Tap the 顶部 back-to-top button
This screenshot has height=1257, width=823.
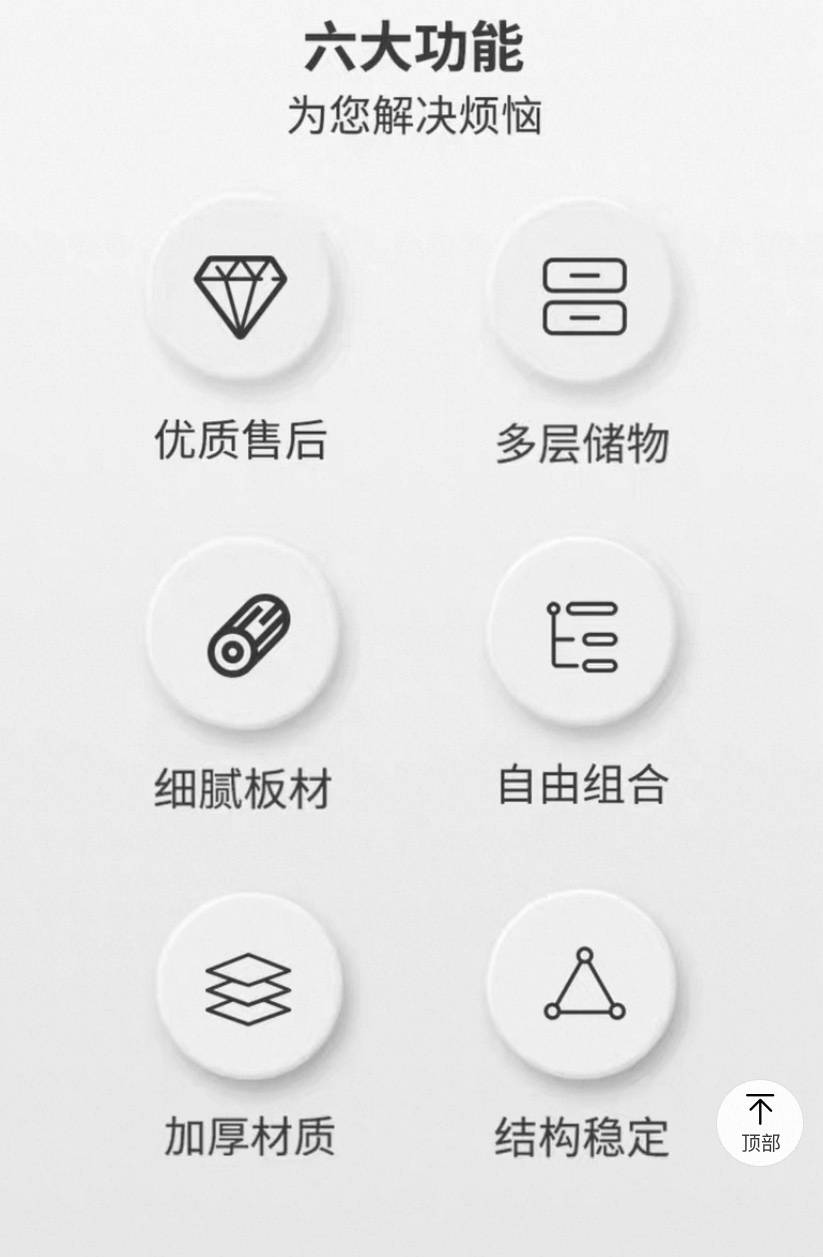tap(759, 1122)
